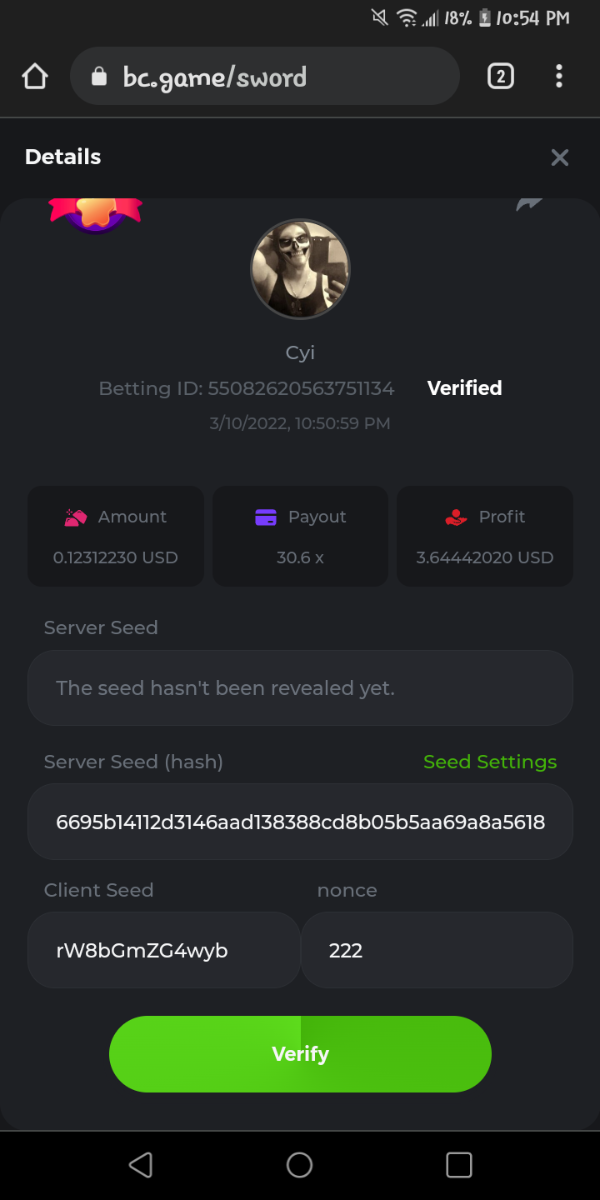Go to browser home page
Screen dimensions: 600x1200
click(35, 77)
